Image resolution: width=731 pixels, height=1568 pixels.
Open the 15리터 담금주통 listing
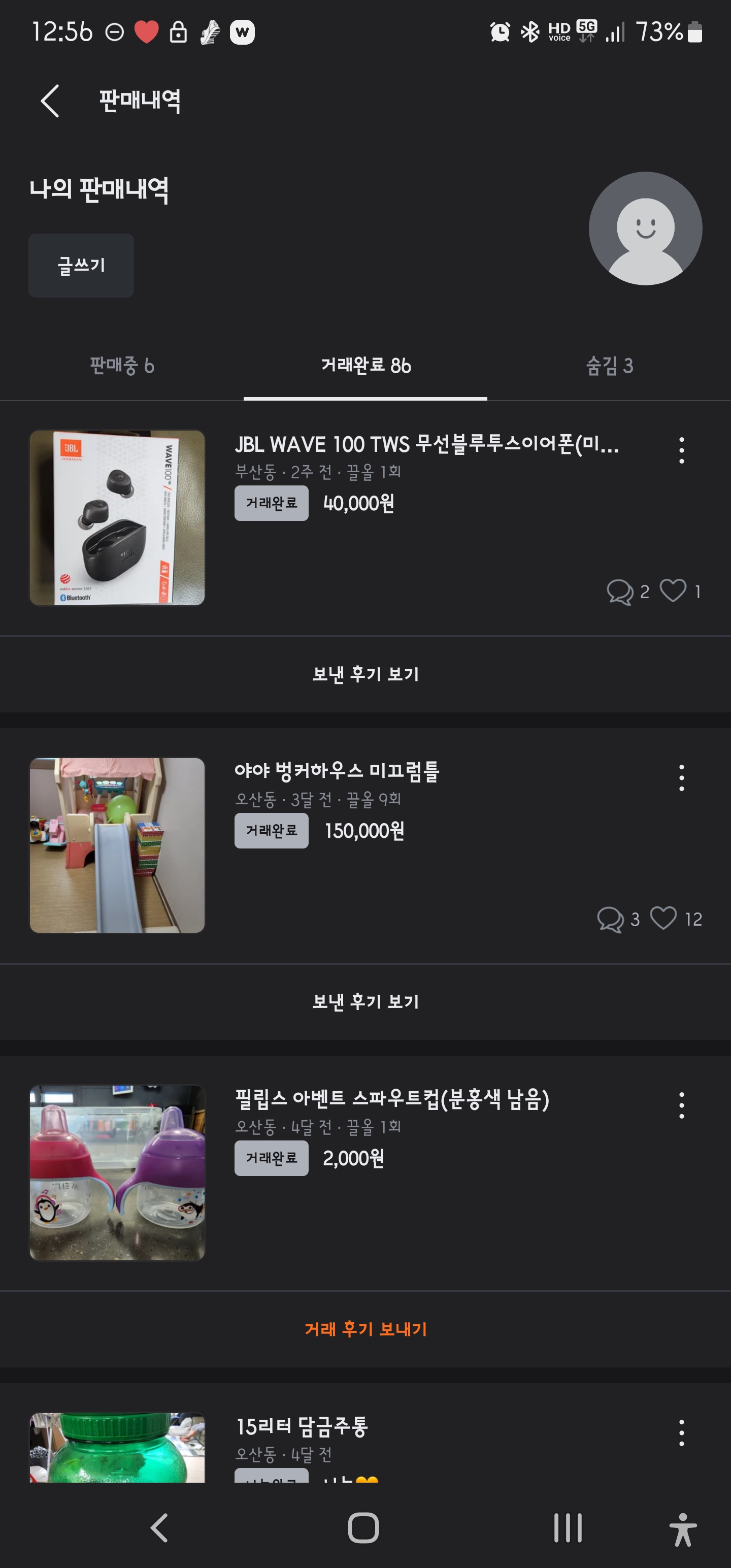click(x=302, y=1427)
